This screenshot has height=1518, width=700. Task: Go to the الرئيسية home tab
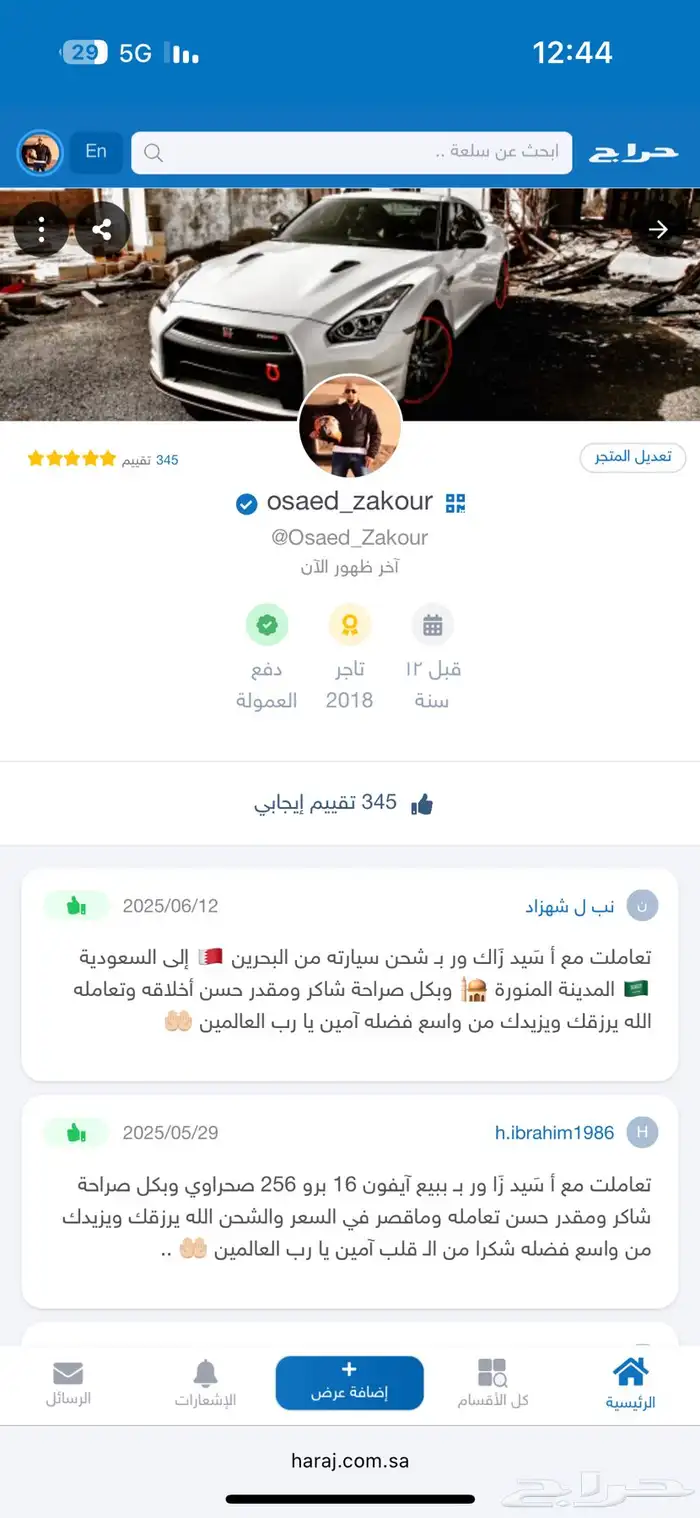pyautogui.click(x=630, y=1383)
